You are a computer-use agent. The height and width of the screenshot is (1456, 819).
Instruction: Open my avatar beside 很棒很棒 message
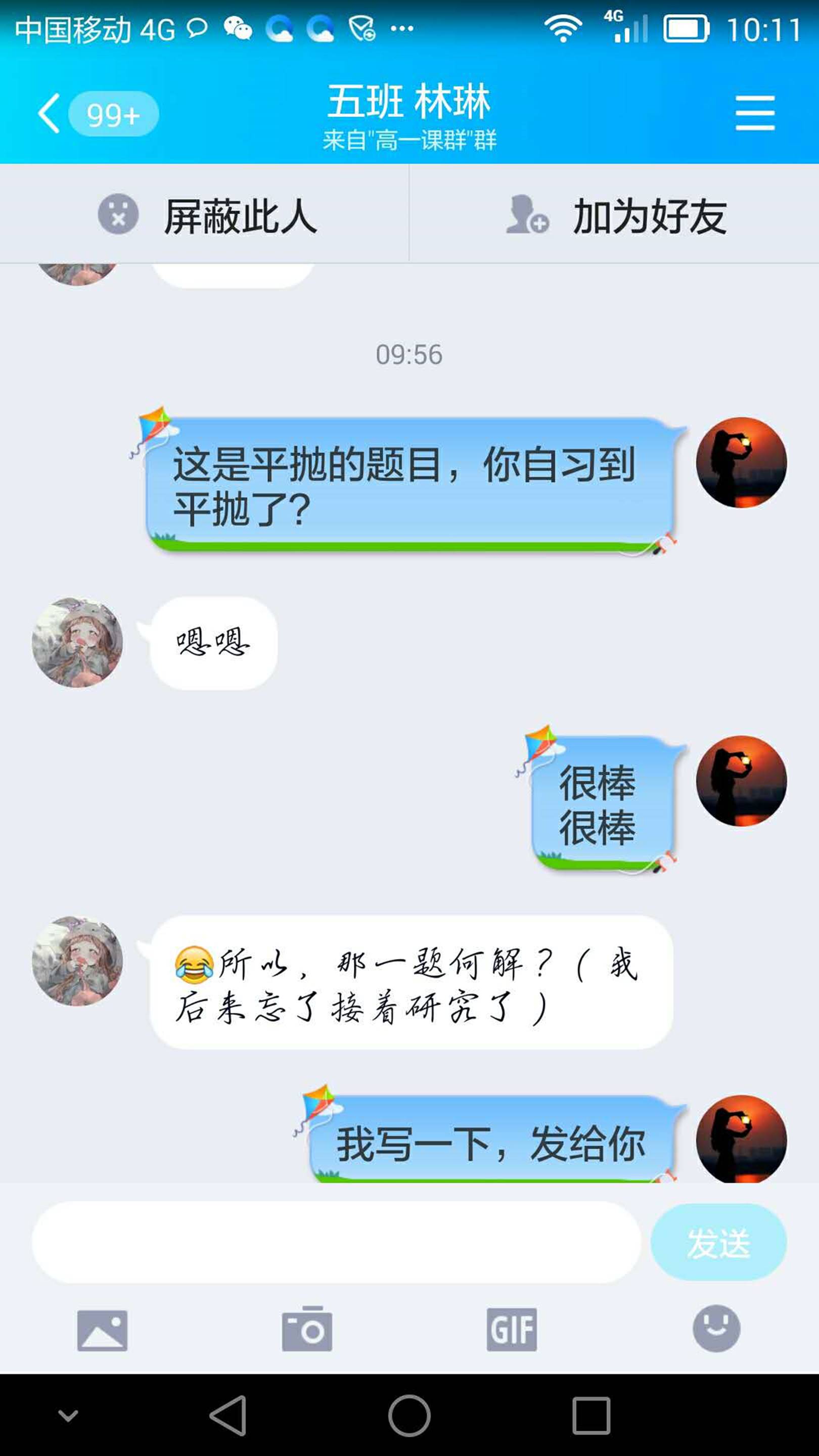coord(741,781)
